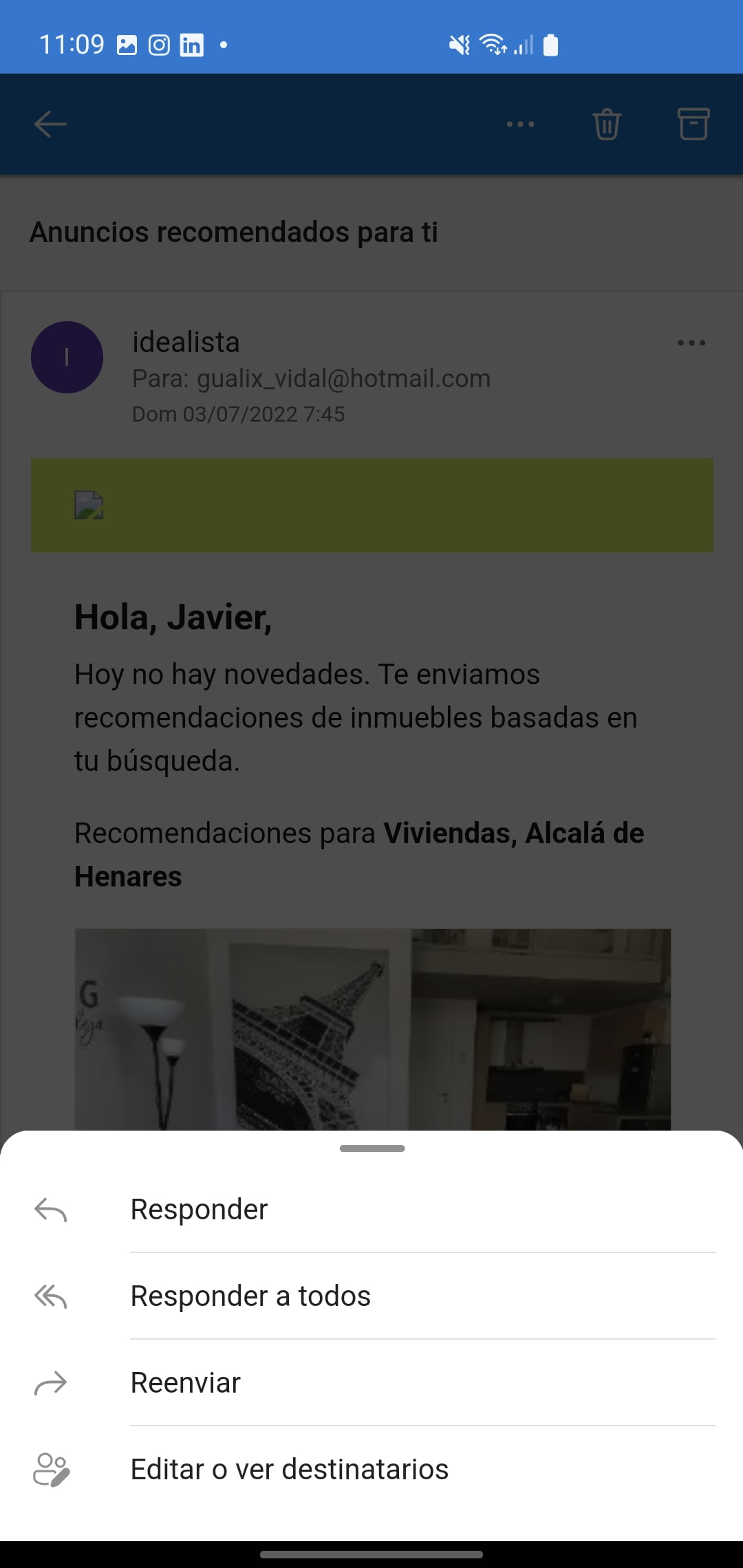Choose Responder to reply to idealista

[x=200, y=1210]
